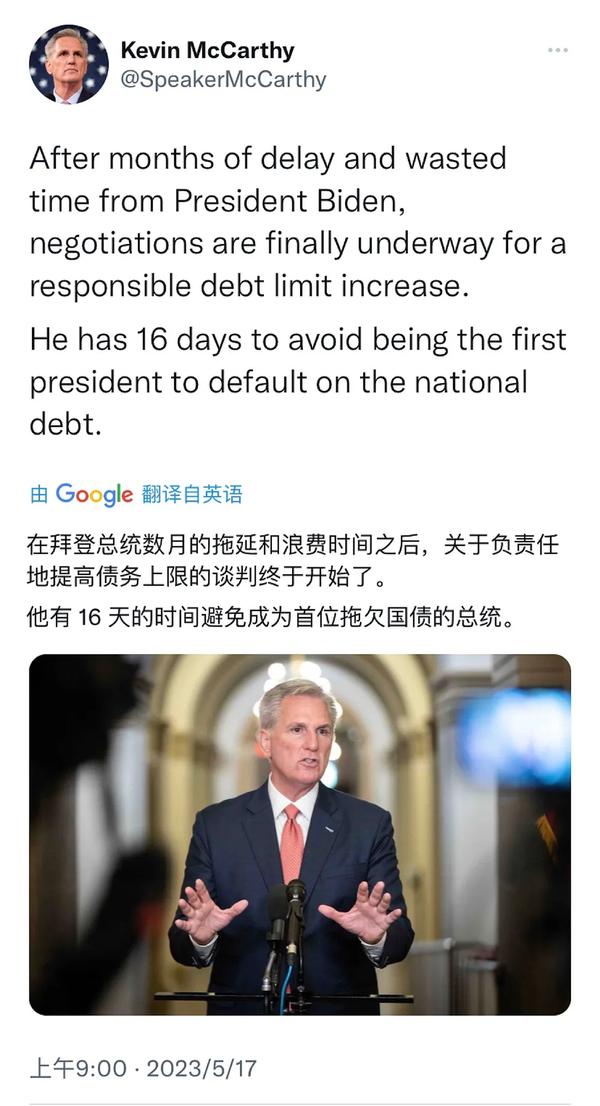Open the @SpeakerMcCarthy handle
The image size is (600, 1106).
click(222, 79)
